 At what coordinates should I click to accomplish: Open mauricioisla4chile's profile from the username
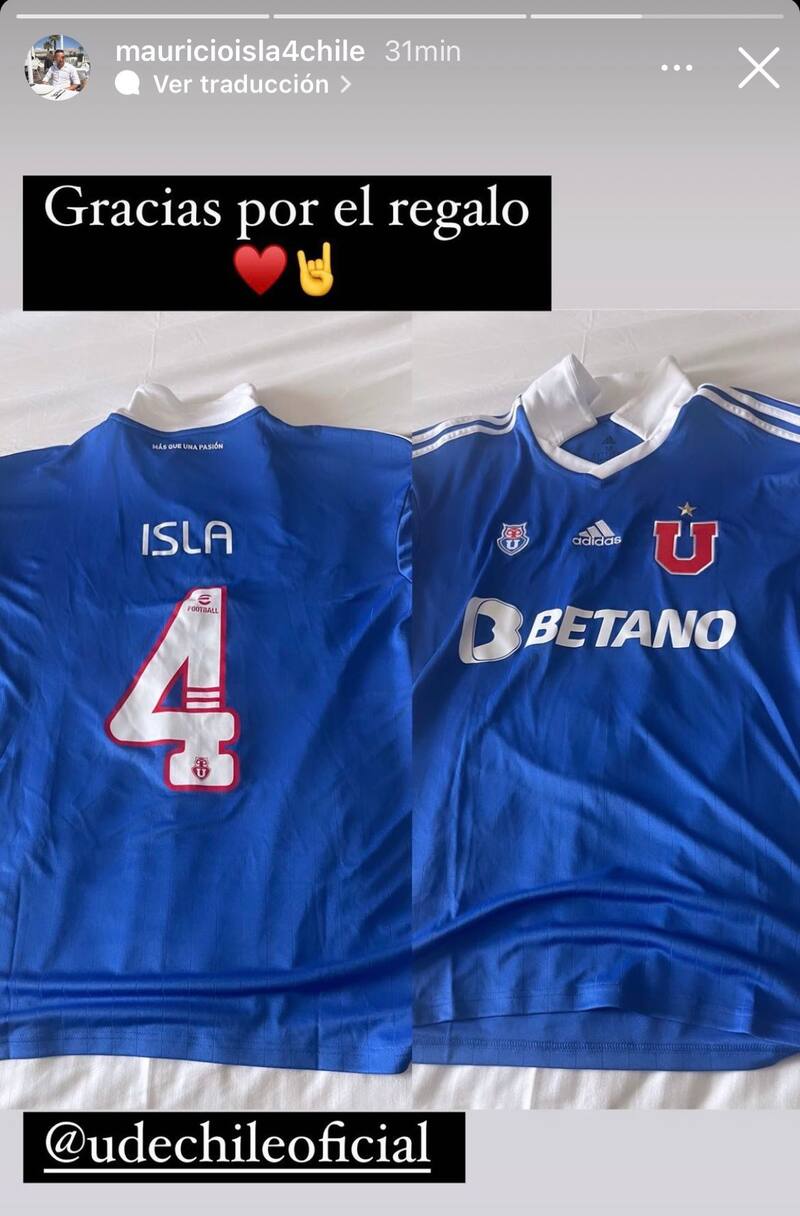(240, 51)
